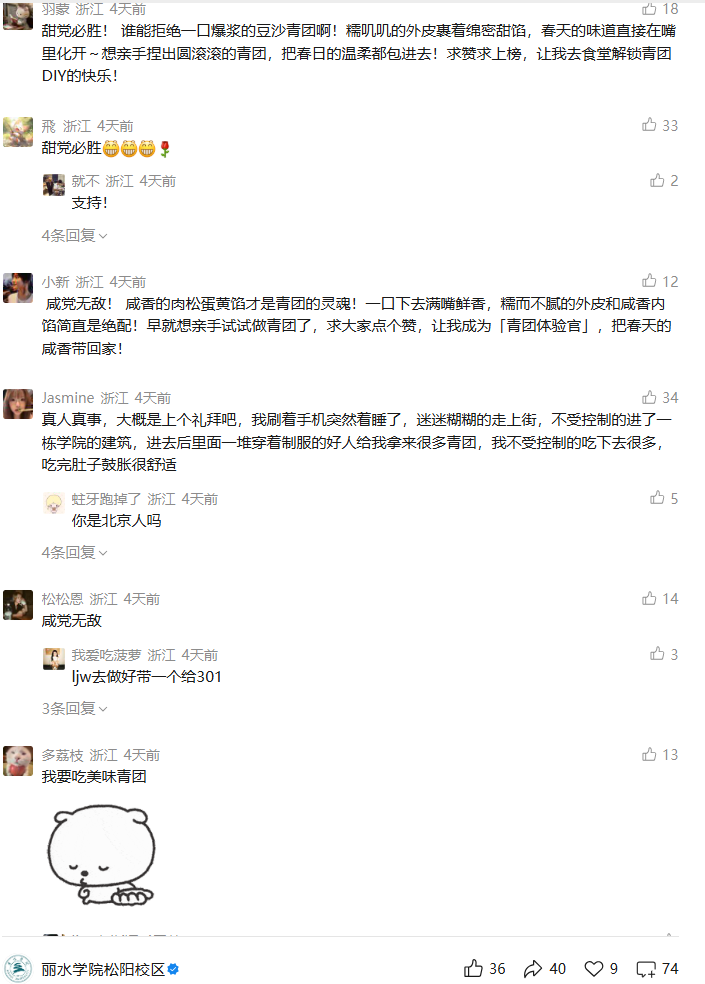Like 多荔枝's comment 我要吃美味青团
The width and height of the screenshot is (705, 984).
(x=650, y=754)
